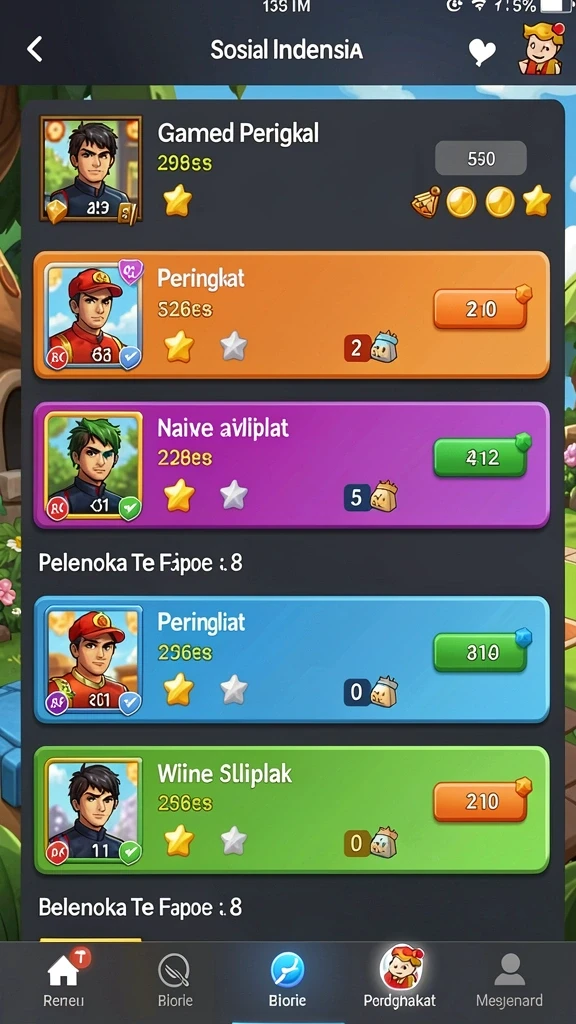The image size is (576, 1024).
Task: Select the highlighted blue Biorie tab
Action: pos(287,978)
